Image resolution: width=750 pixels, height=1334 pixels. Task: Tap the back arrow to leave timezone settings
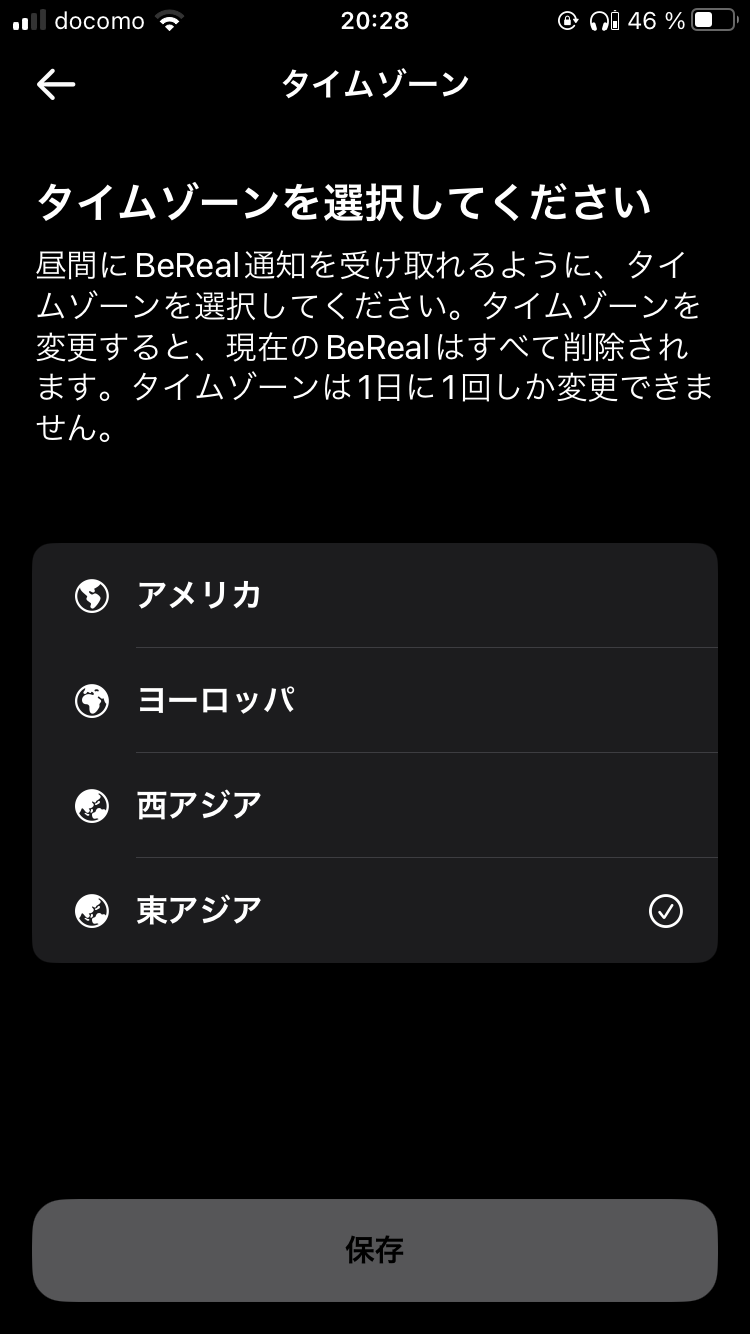(x=55, y=84)
